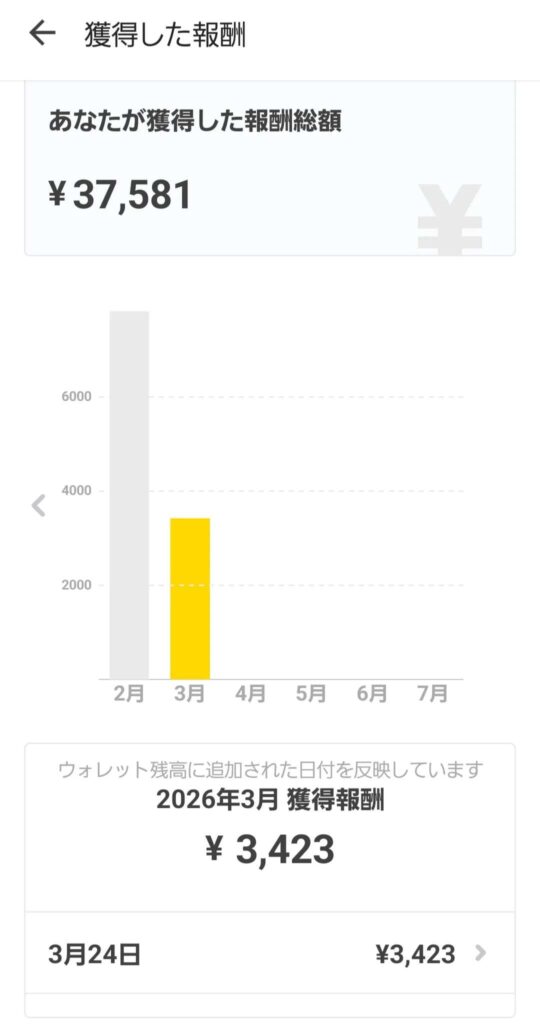Open the 3月24日 ¥3,423 reward entry

tap(270, 953)
